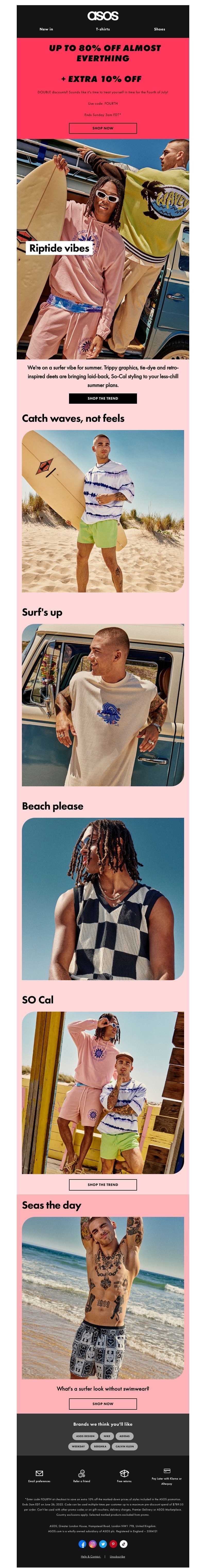Tap Shop Now under the swimwear question
The image size is (206, 1568).
click(x=103, y=1404)
